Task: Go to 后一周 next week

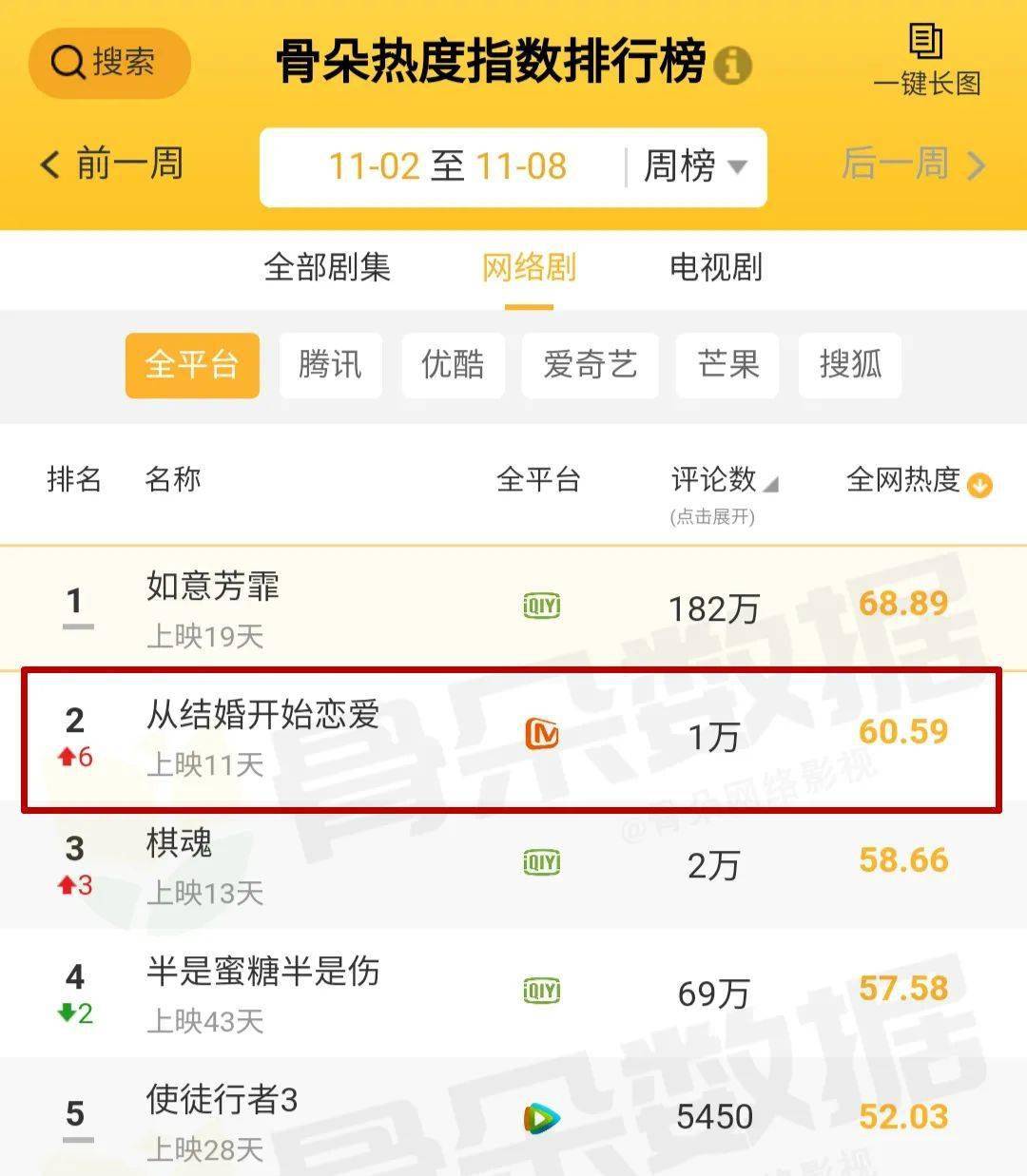Action: [x=913, y=164]
